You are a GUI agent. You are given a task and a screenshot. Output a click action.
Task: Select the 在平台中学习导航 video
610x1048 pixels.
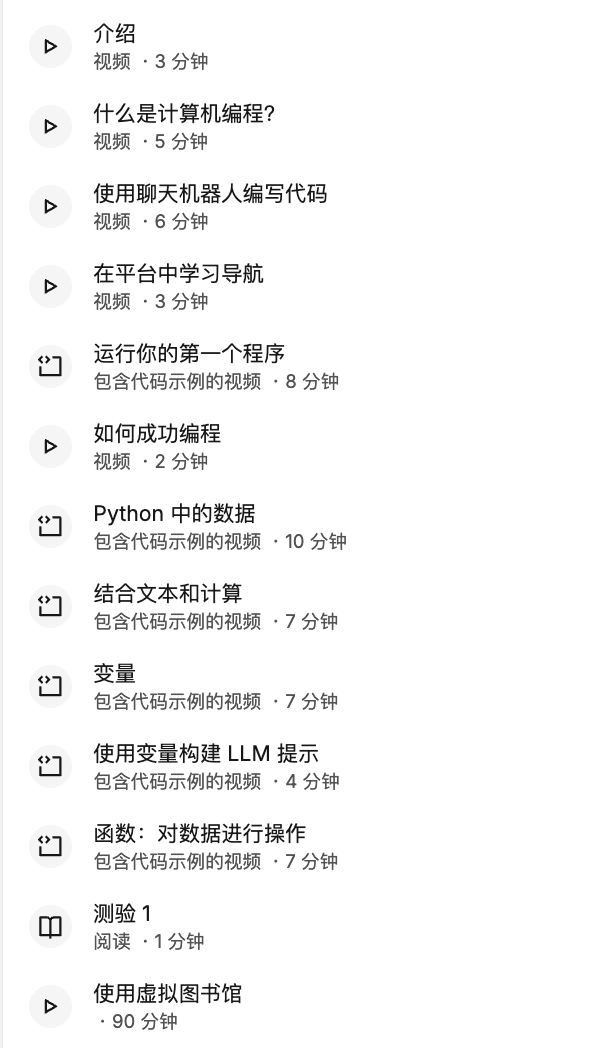pyautogui.click(x=178, y=274)
